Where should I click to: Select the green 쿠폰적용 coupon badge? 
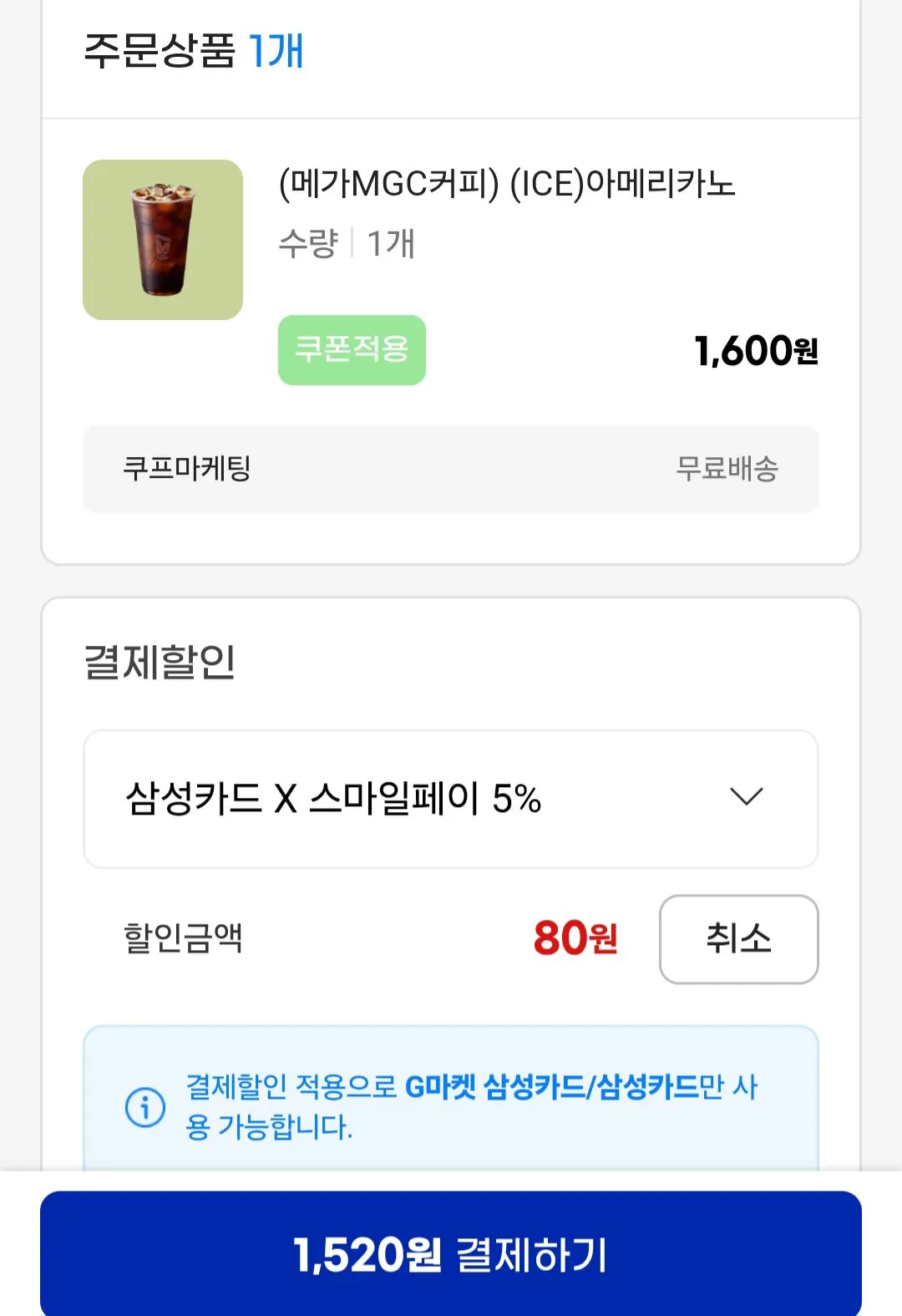(x=352, y=349)
